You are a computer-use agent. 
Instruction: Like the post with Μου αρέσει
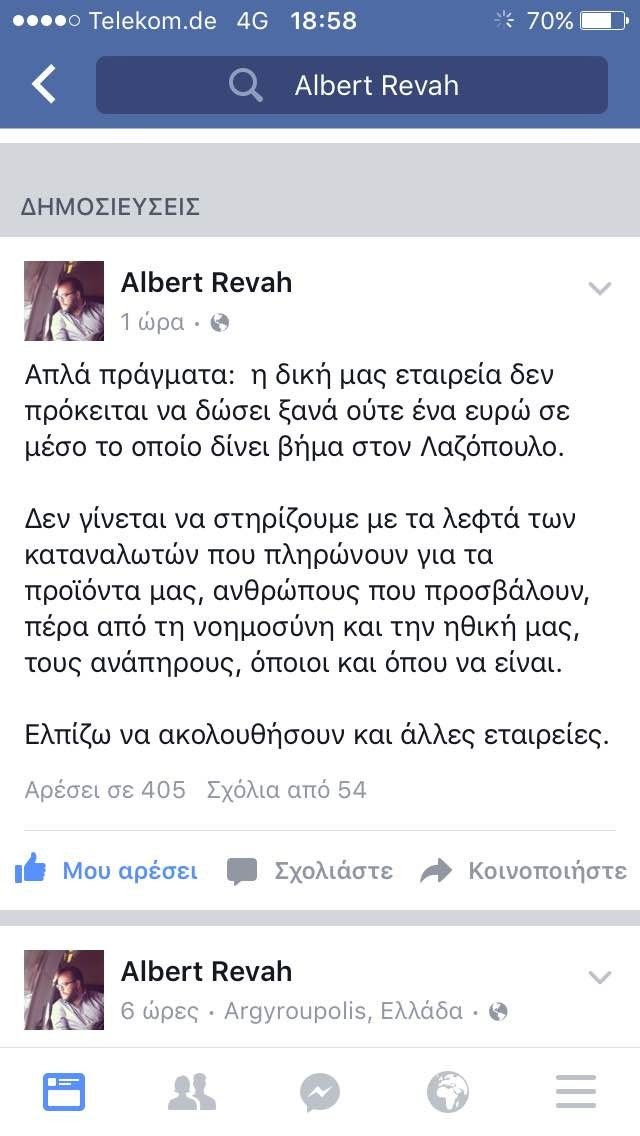(x=107, y=870)
